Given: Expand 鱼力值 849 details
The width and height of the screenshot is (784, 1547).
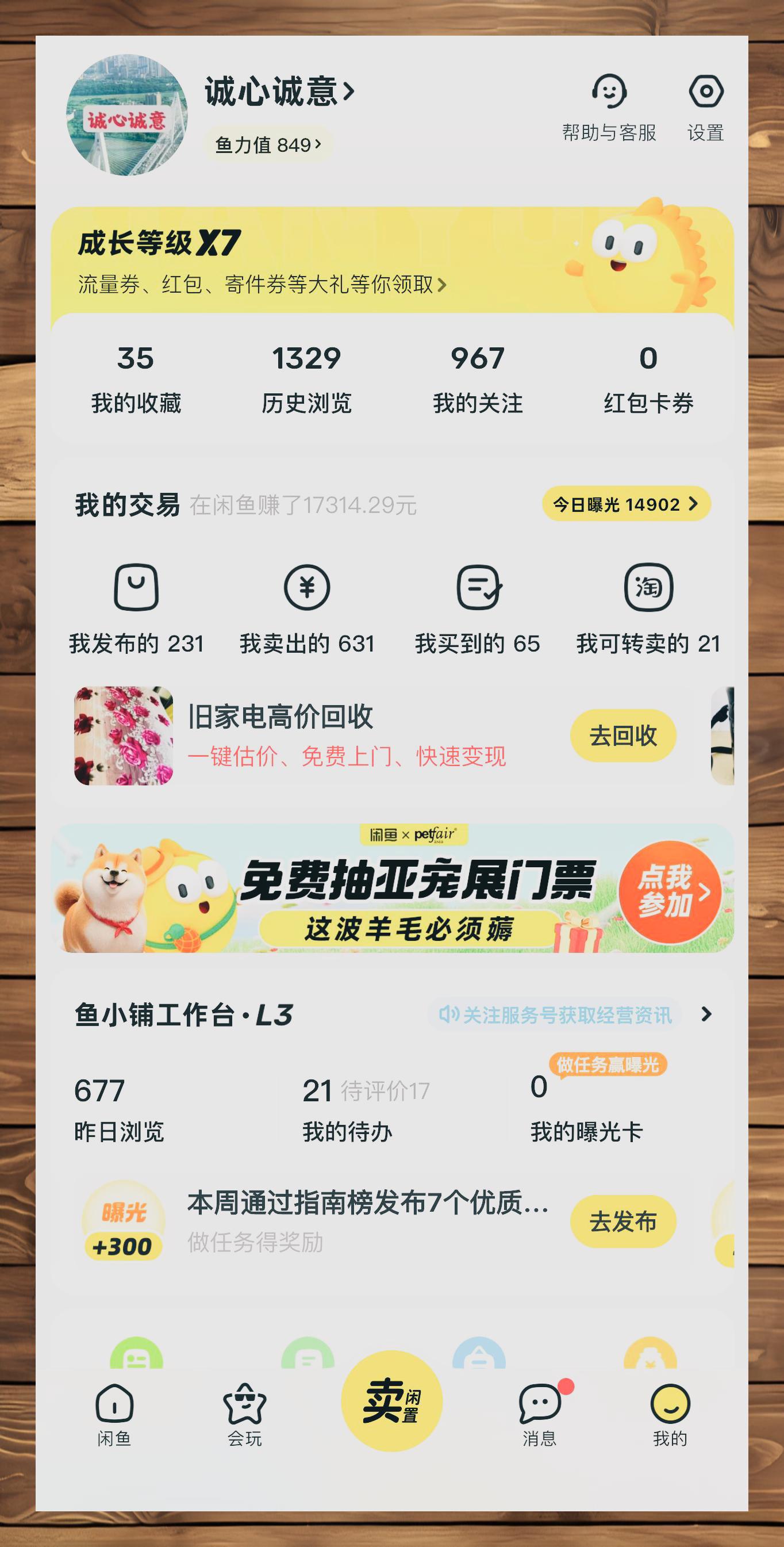Looking at the screenshot, I should point(266,143).
